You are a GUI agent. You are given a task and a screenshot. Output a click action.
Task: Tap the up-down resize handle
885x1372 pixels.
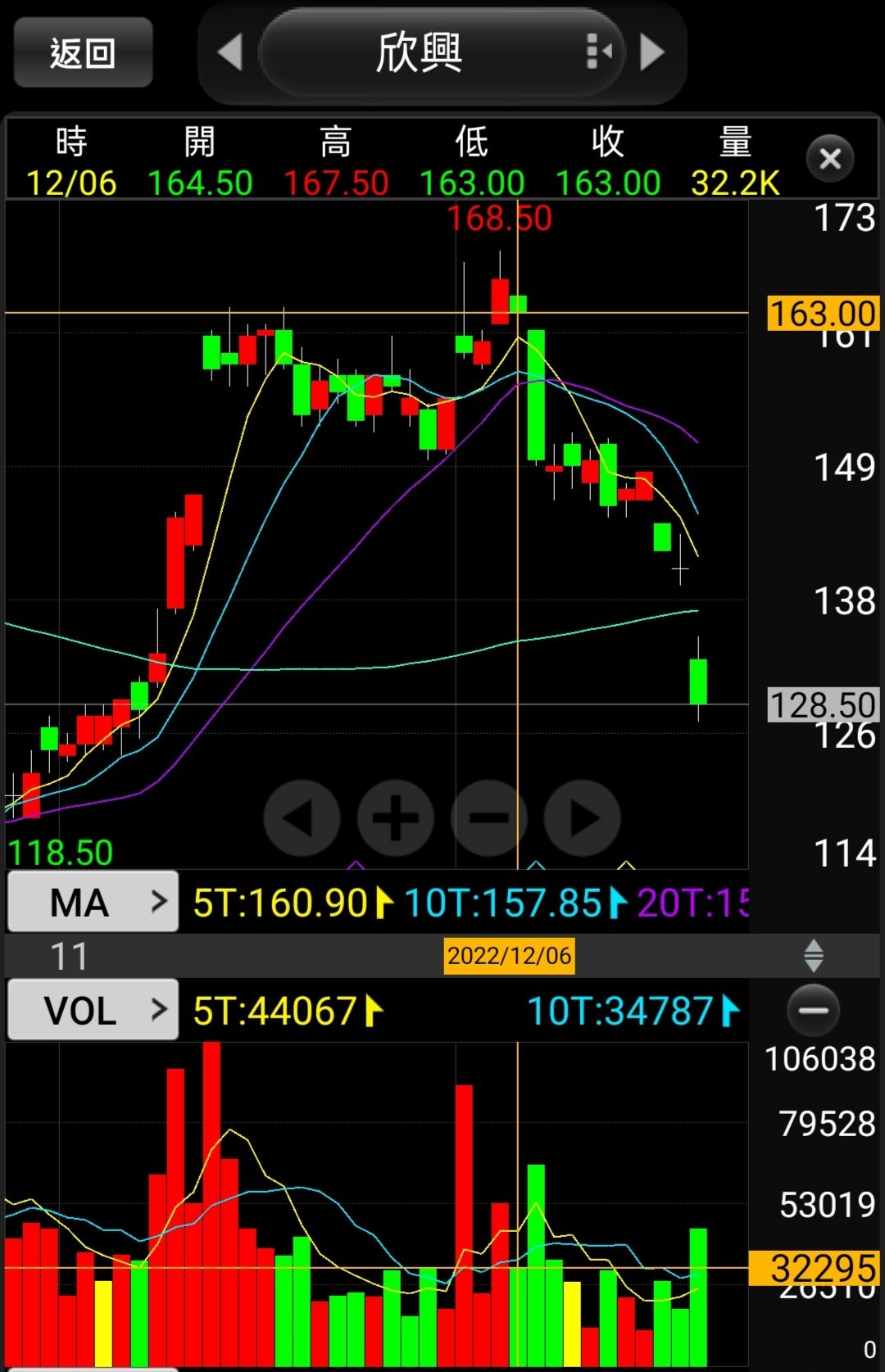[813, 956]
